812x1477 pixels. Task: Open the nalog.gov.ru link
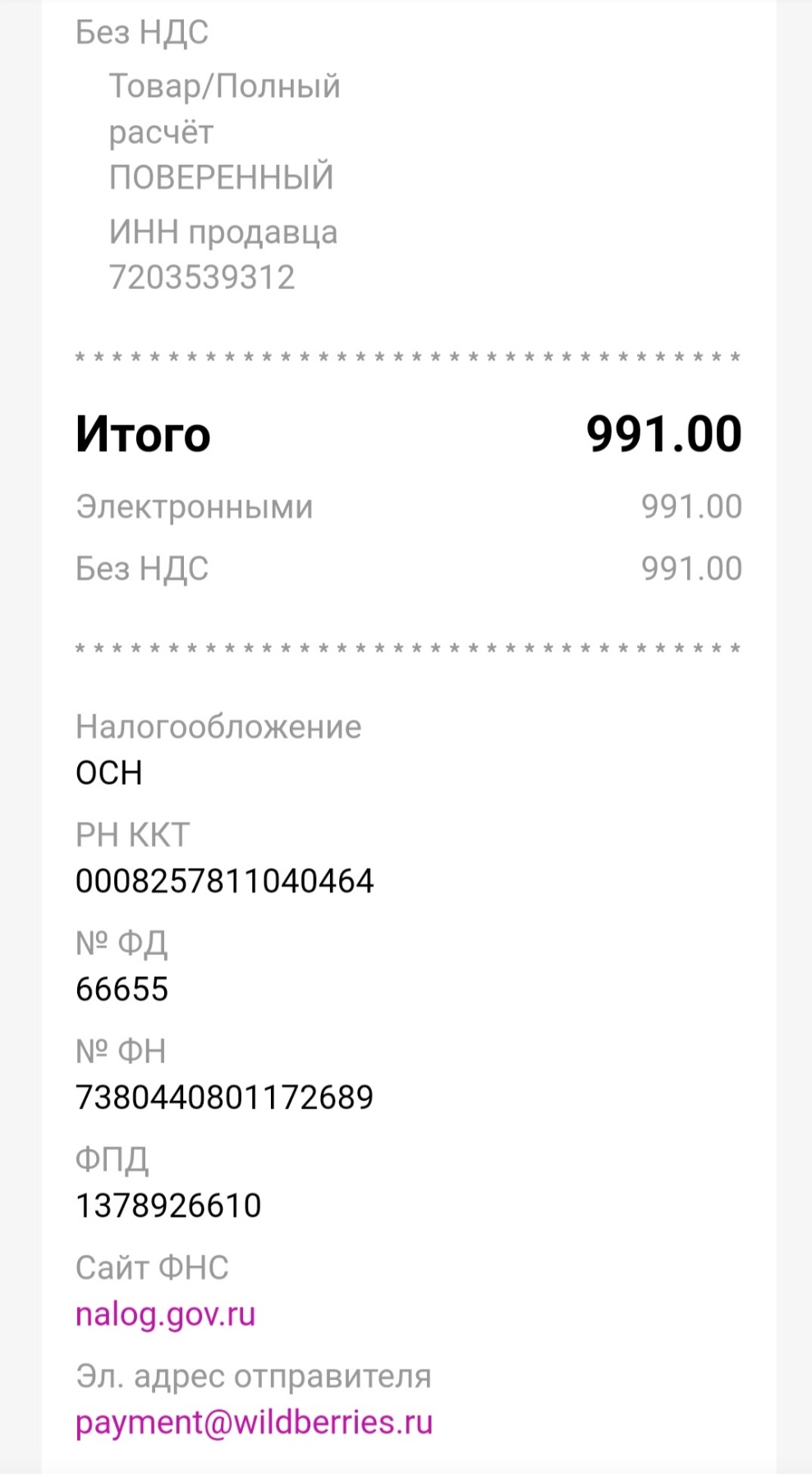(x=165, y=1314)
